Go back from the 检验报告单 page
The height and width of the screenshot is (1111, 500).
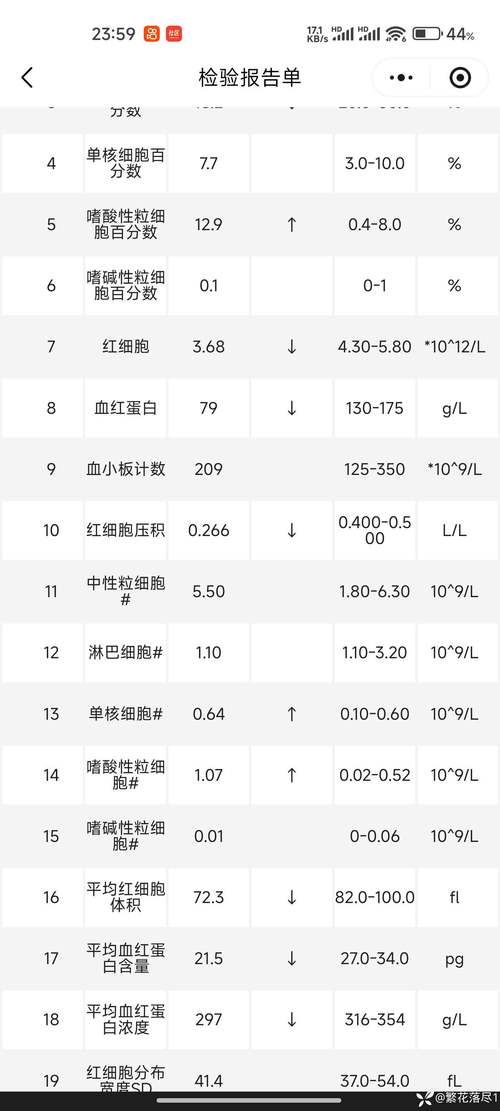[27, 77]
